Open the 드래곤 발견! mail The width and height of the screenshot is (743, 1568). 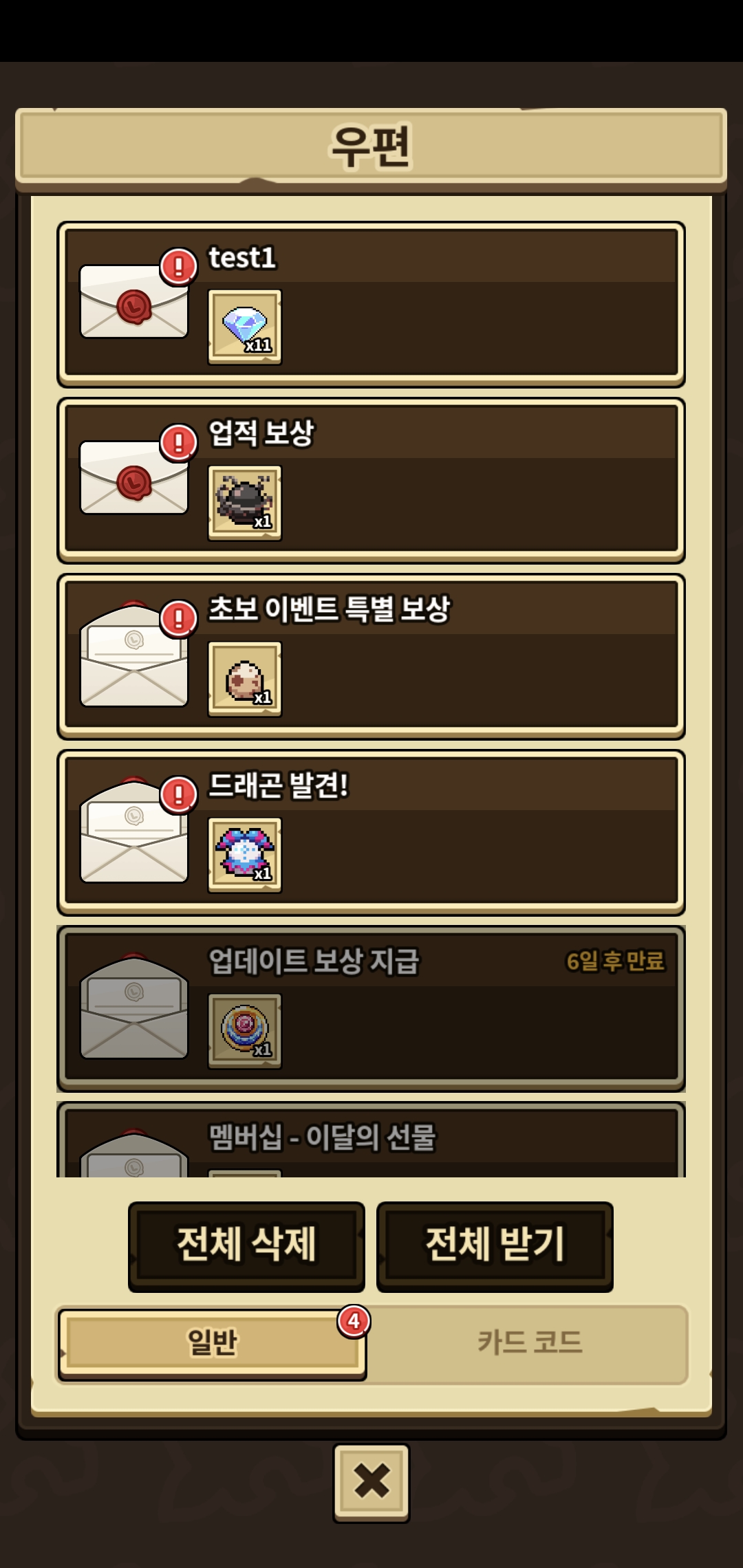371,832
